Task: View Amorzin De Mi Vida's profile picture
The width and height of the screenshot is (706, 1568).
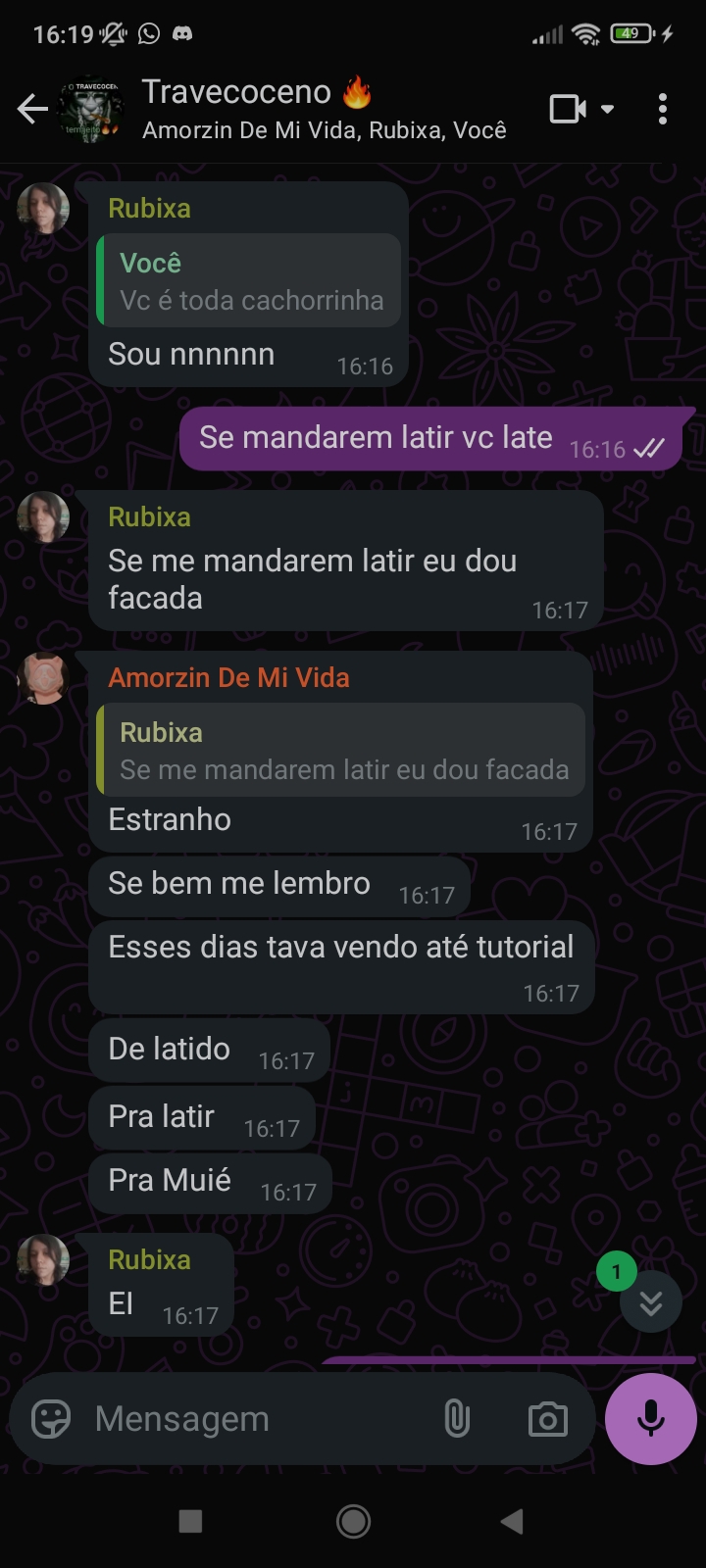Action: point(43,678)
